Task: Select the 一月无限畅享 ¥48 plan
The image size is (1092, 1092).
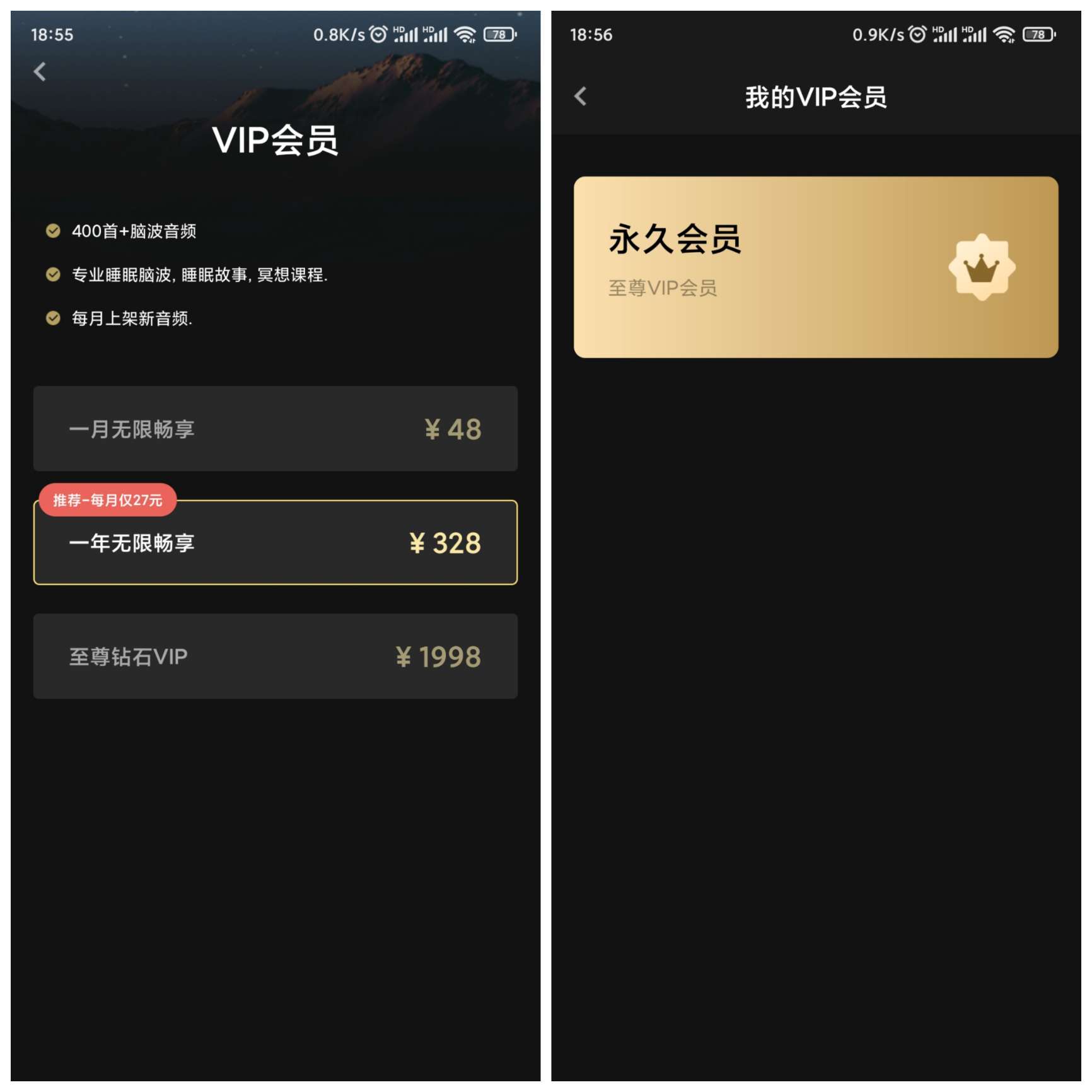Action: tap(275, 429)
